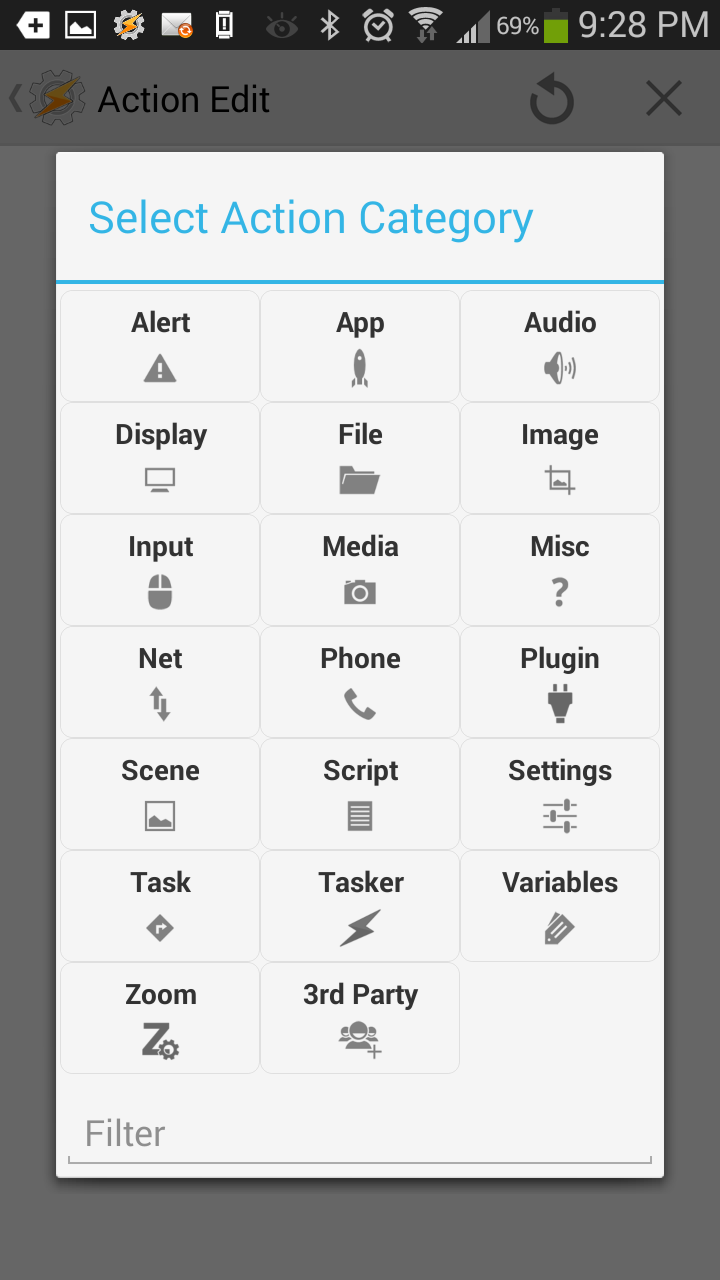
Task: Choose the Variables category
Action: (560, 906)
